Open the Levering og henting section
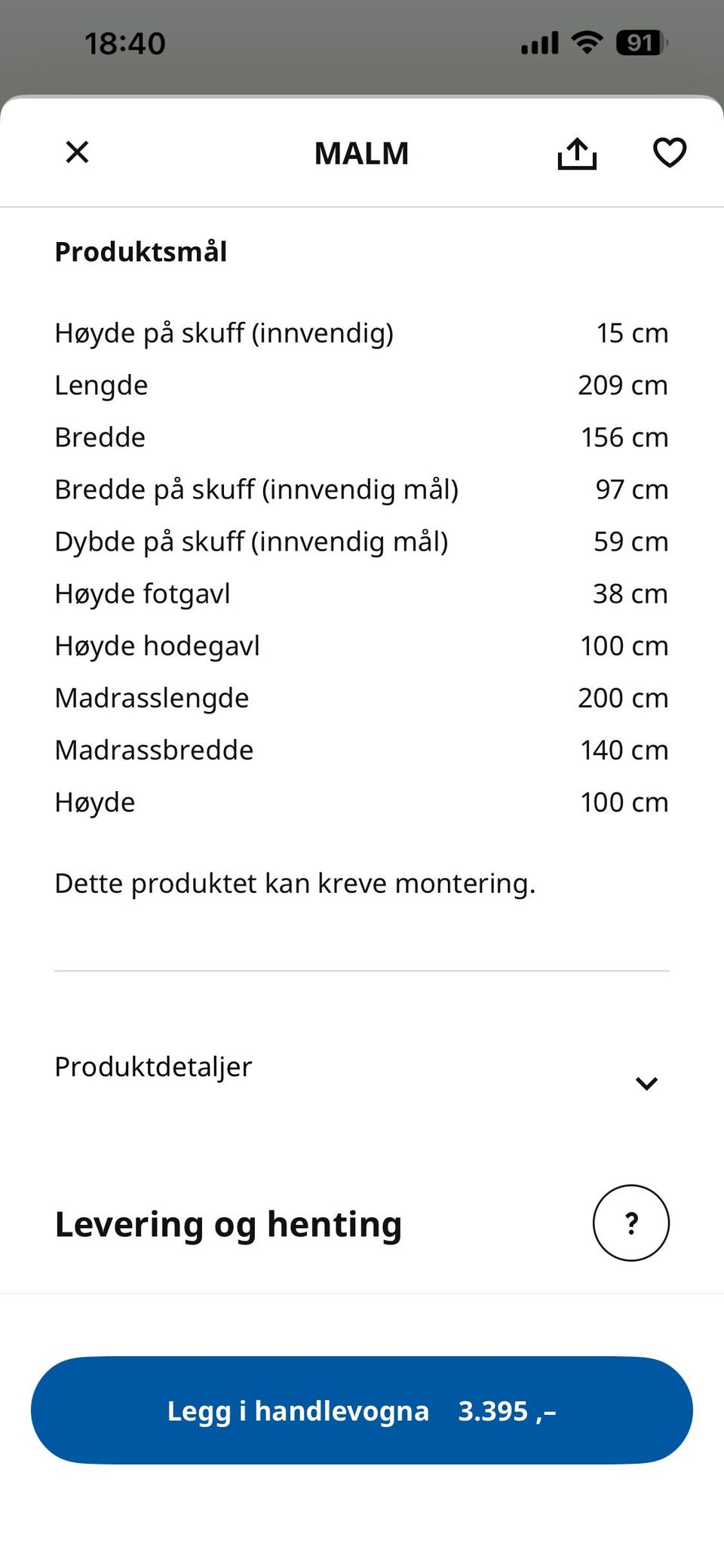Image resolution: width=724 pixels, height=1568 pixels. (x=228, y=1223)
